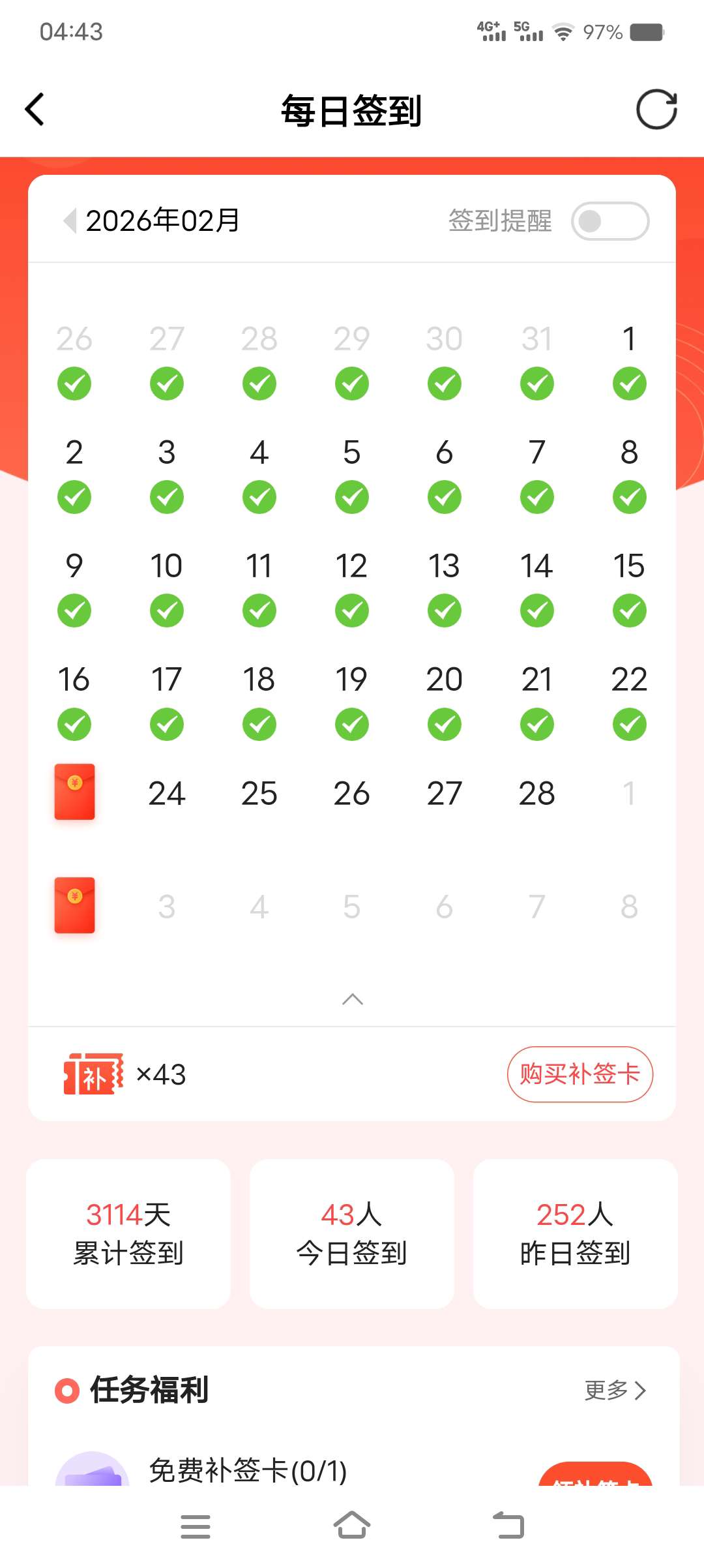Turn on the 签到提醒 switch
The image size is (704, 1568).
(x=609, y=221)
